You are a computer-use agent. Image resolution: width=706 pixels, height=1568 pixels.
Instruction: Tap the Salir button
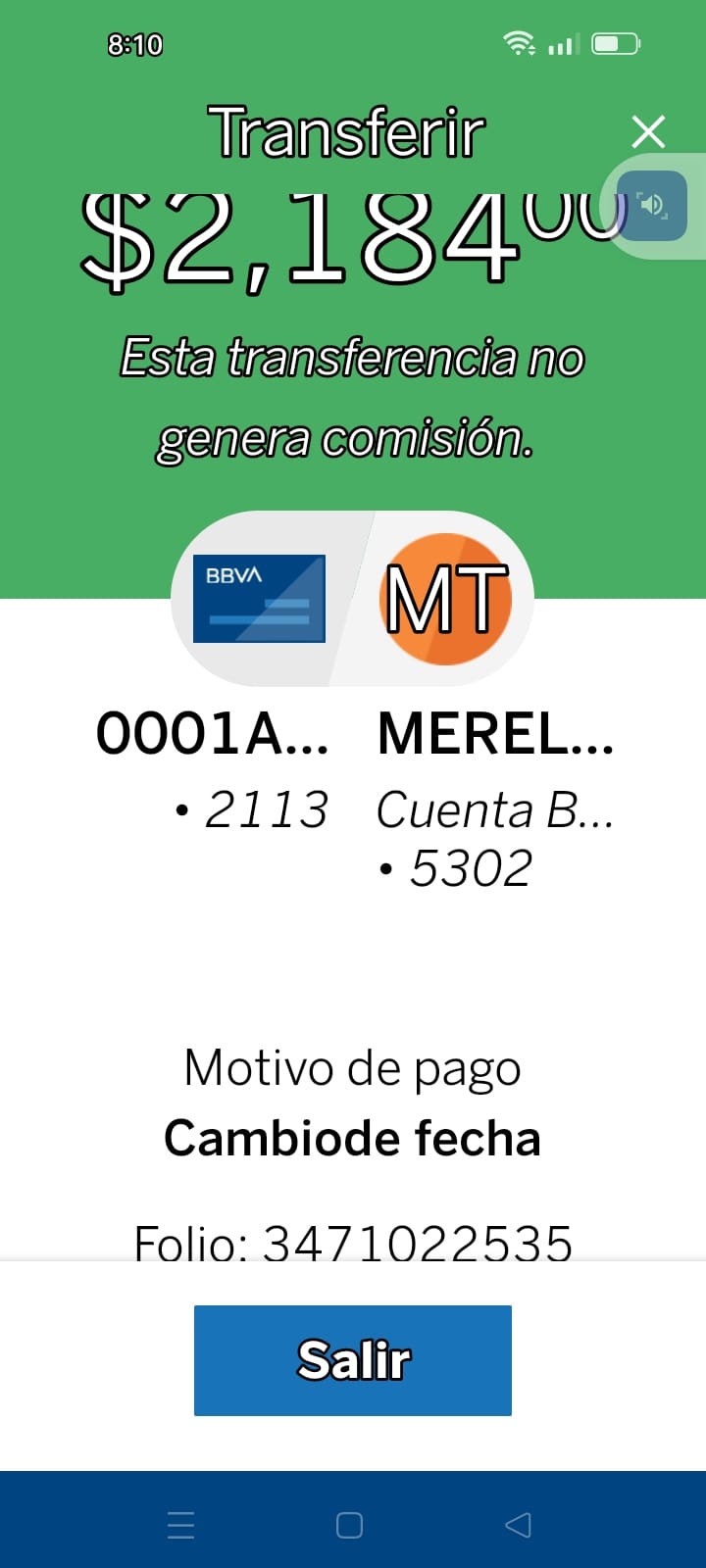tap(353, 1360)
